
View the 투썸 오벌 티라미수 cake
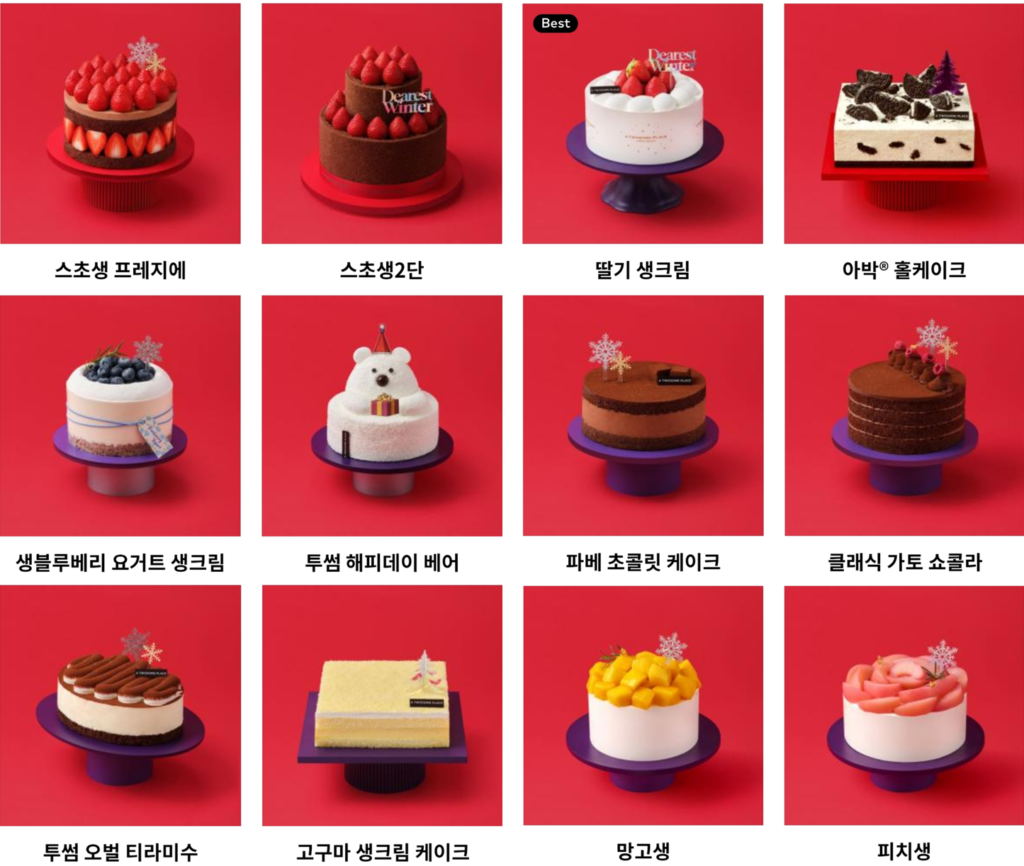coord(120,705)
